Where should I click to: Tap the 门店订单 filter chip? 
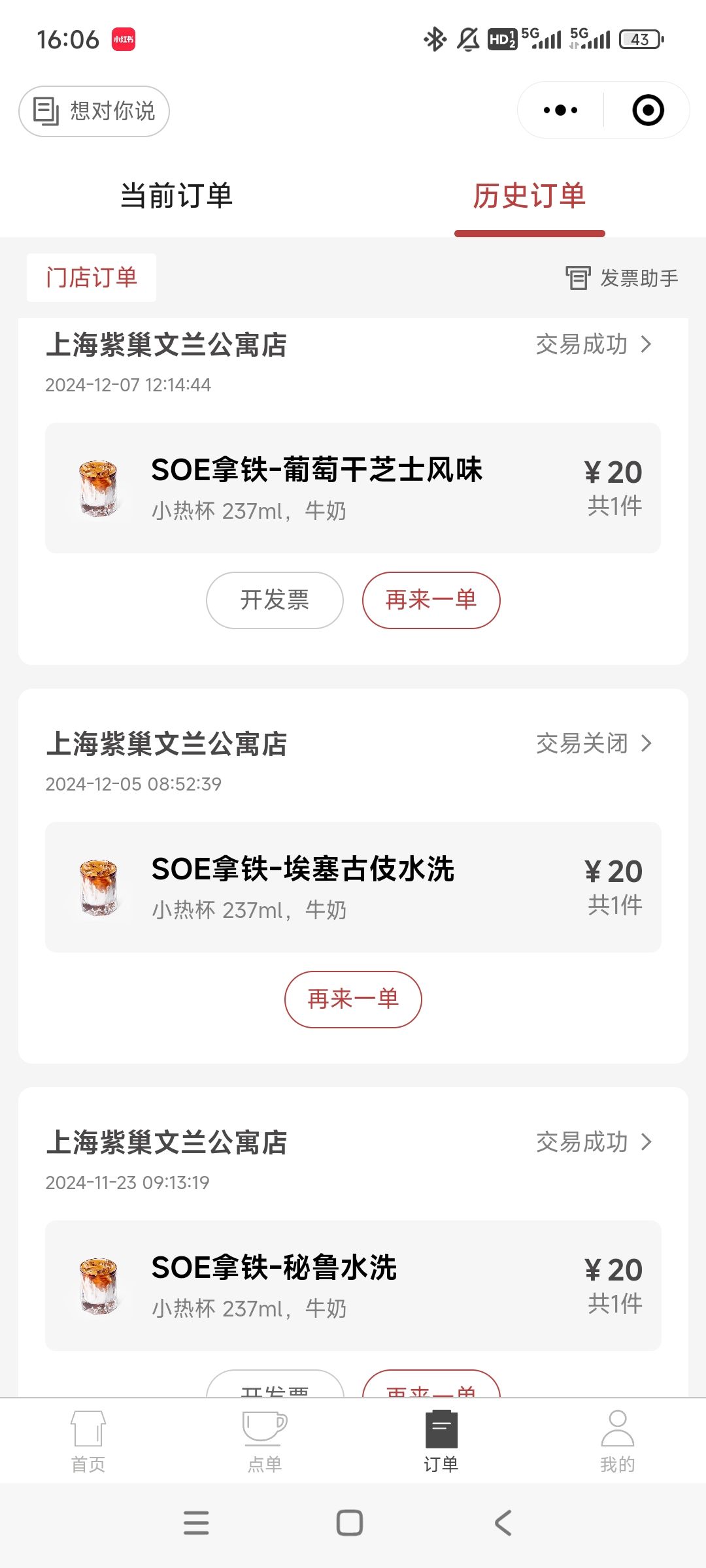(92, 278)
